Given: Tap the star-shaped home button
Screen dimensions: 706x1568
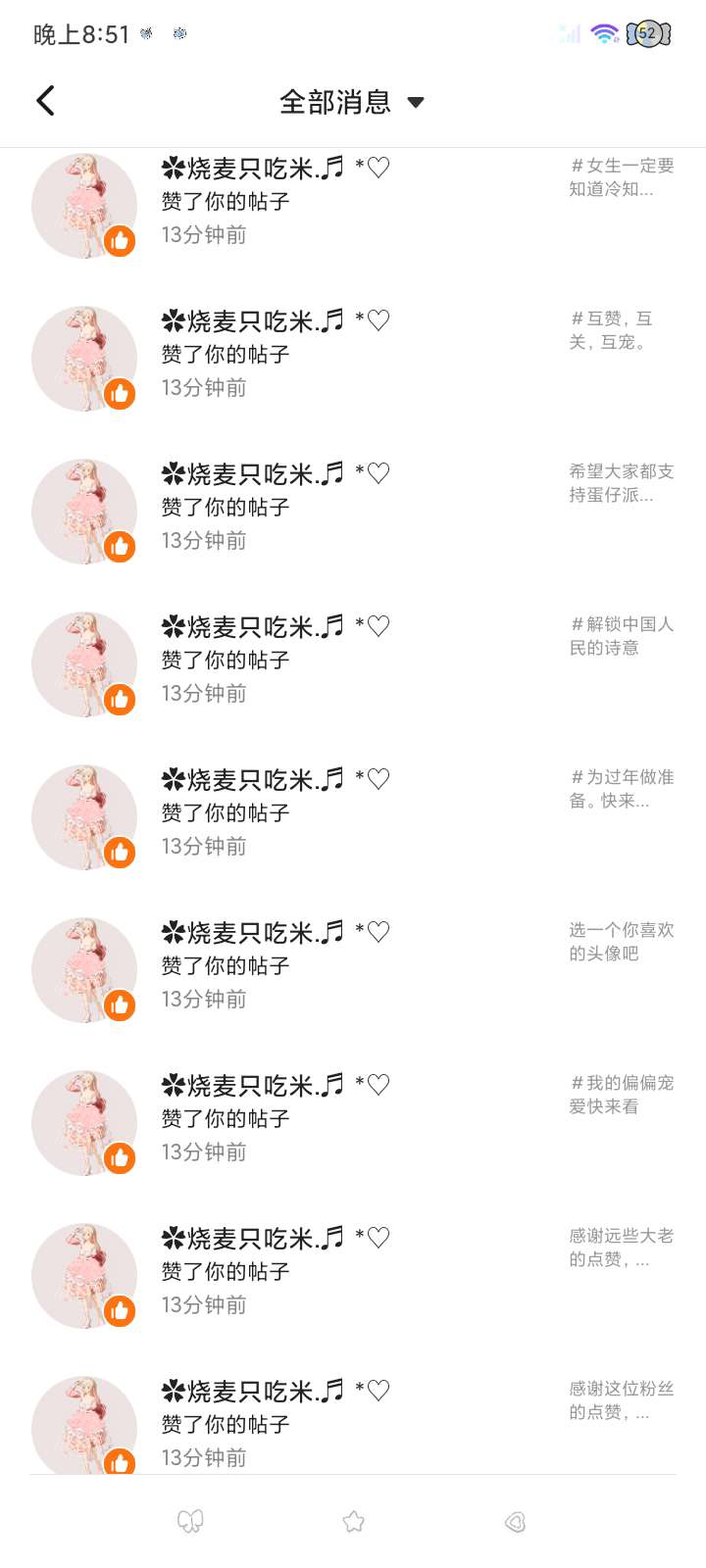Looking at the screenshot, I should tap(353, 1521).
